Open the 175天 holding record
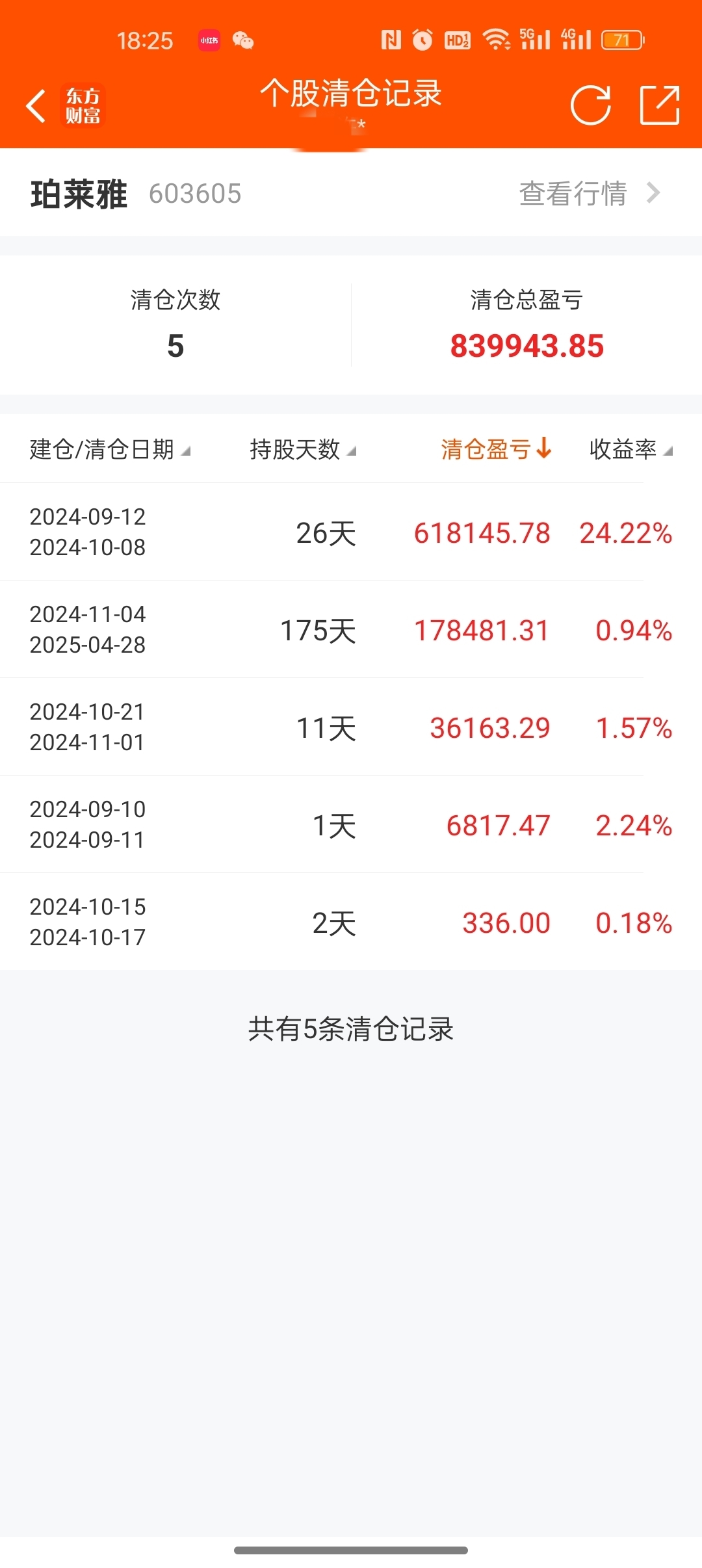 (351, 629)
